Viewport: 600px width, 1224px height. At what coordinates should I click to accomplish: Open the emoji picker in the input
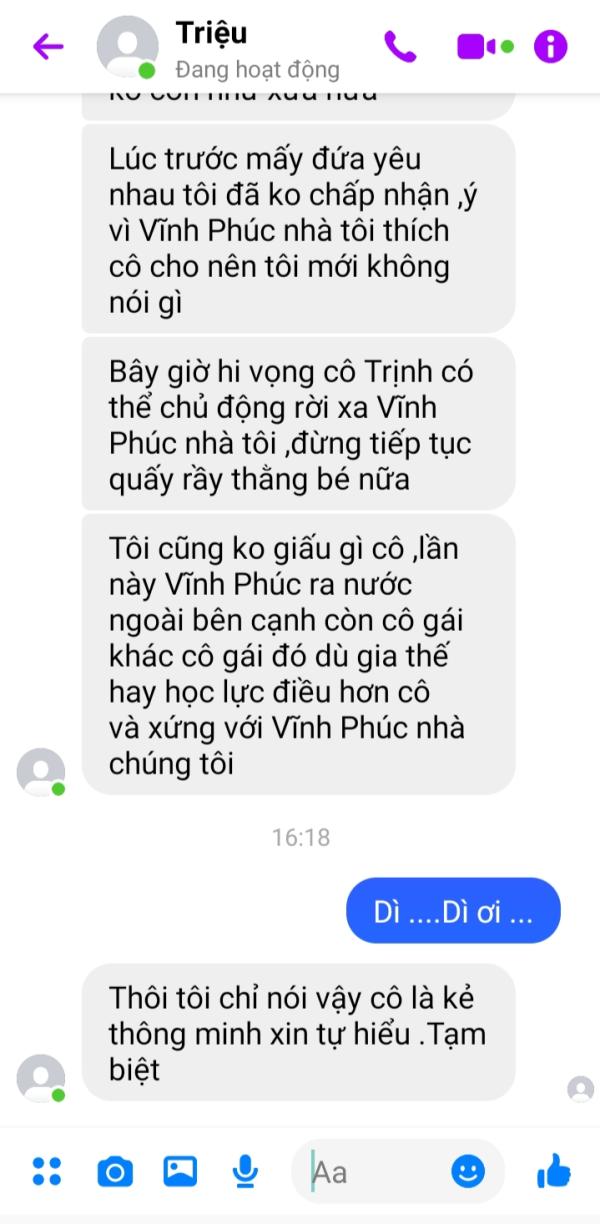pos(468,1171)
